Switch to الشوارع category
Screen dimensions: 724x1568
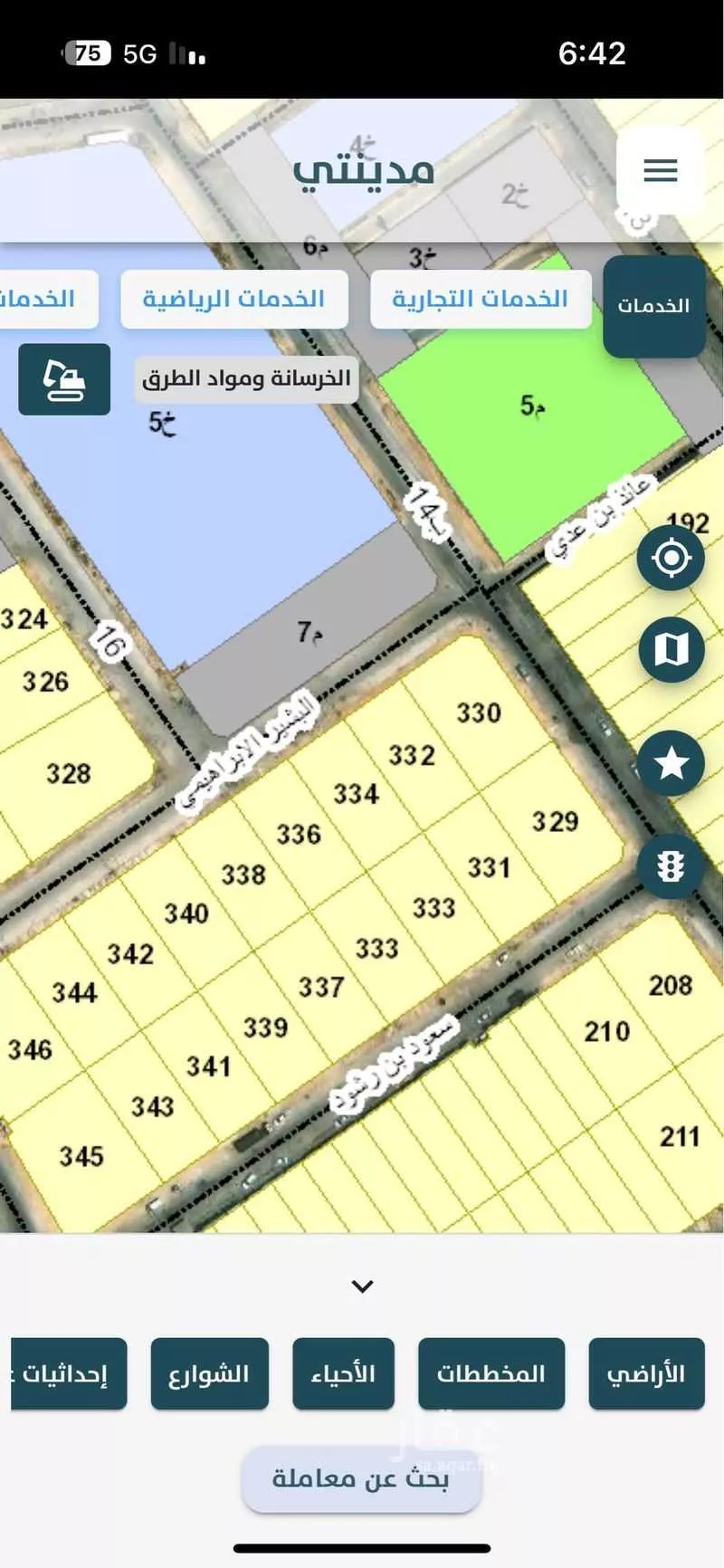click(209, 1373)
